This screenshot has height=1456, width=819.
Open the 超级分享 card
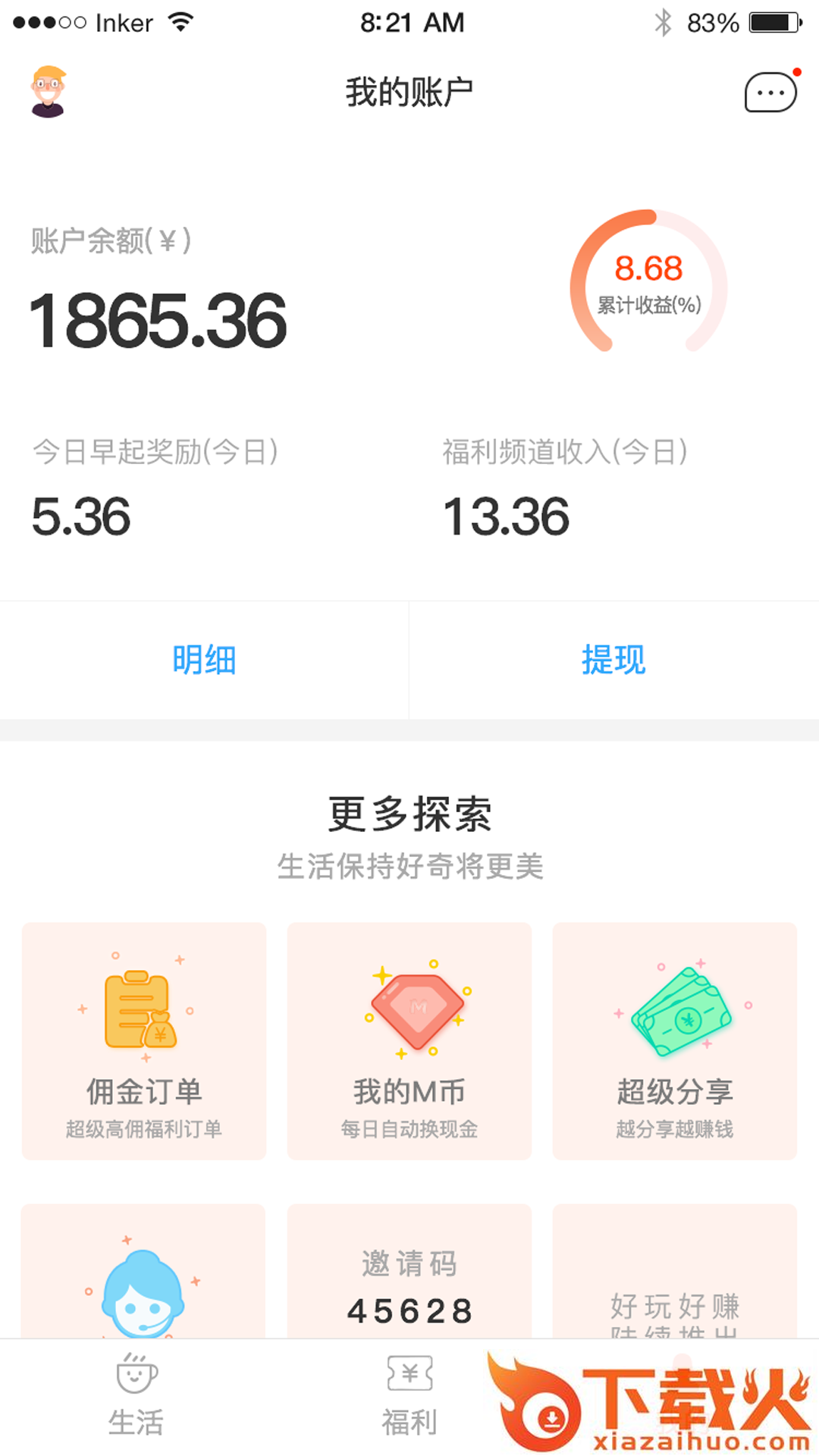(675, 1040)
